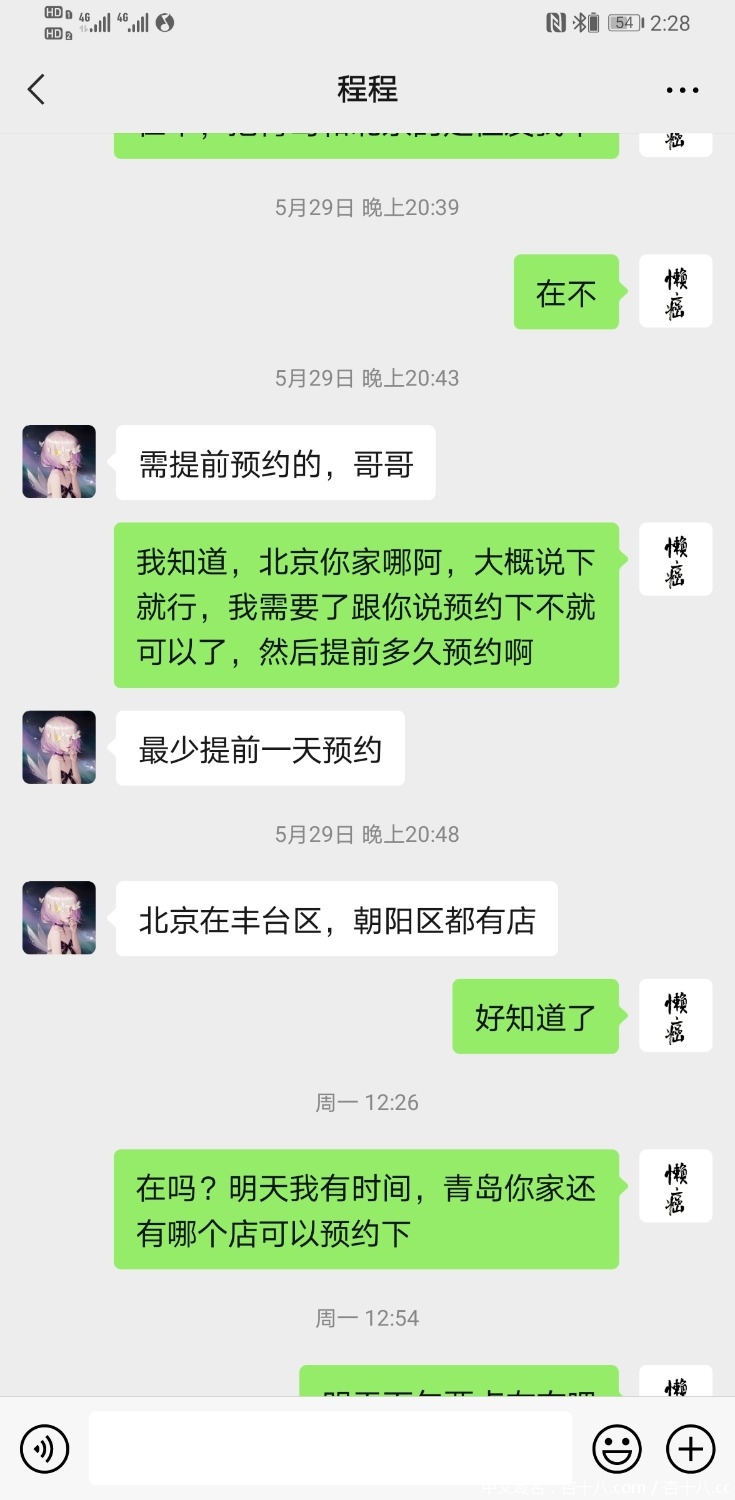Open the emoji picker
The image size is (735, 1500).
point(617,1447)
